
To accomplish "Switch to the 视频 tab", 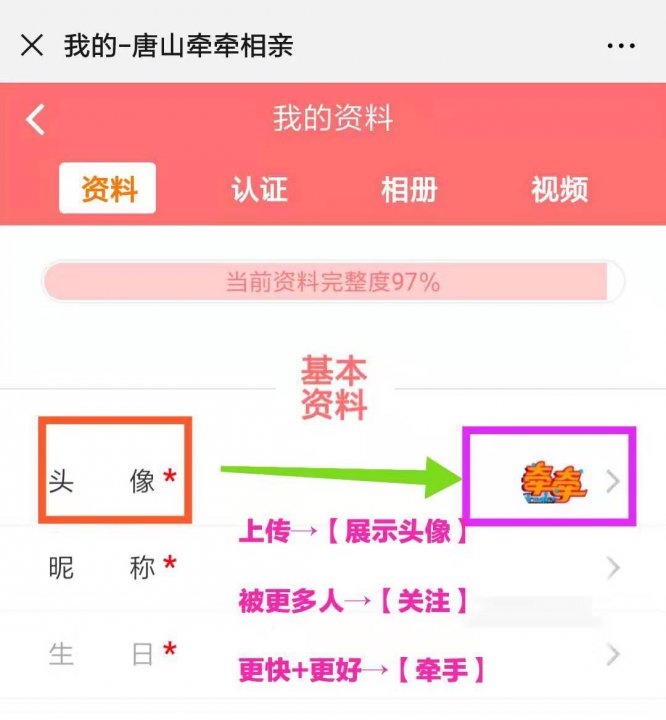I will 558,189.
